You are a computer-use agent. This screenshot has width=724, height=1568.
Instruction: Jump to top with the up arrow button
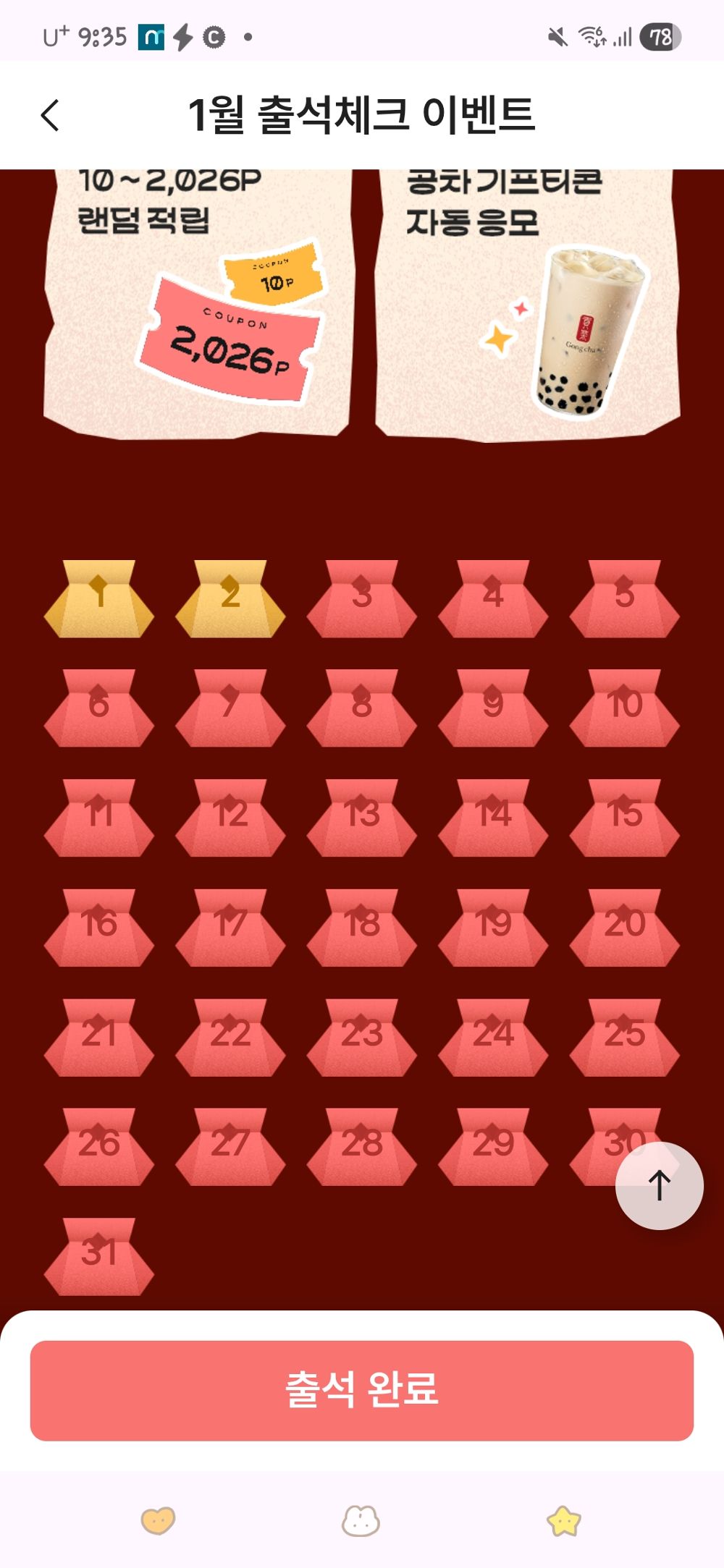659,1185
